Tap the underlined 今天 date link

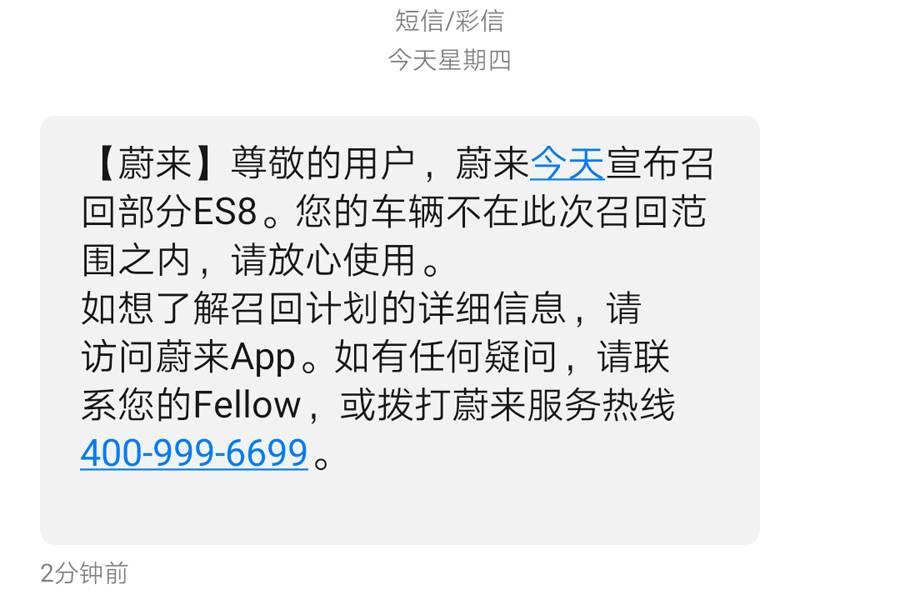pos(567,162)
